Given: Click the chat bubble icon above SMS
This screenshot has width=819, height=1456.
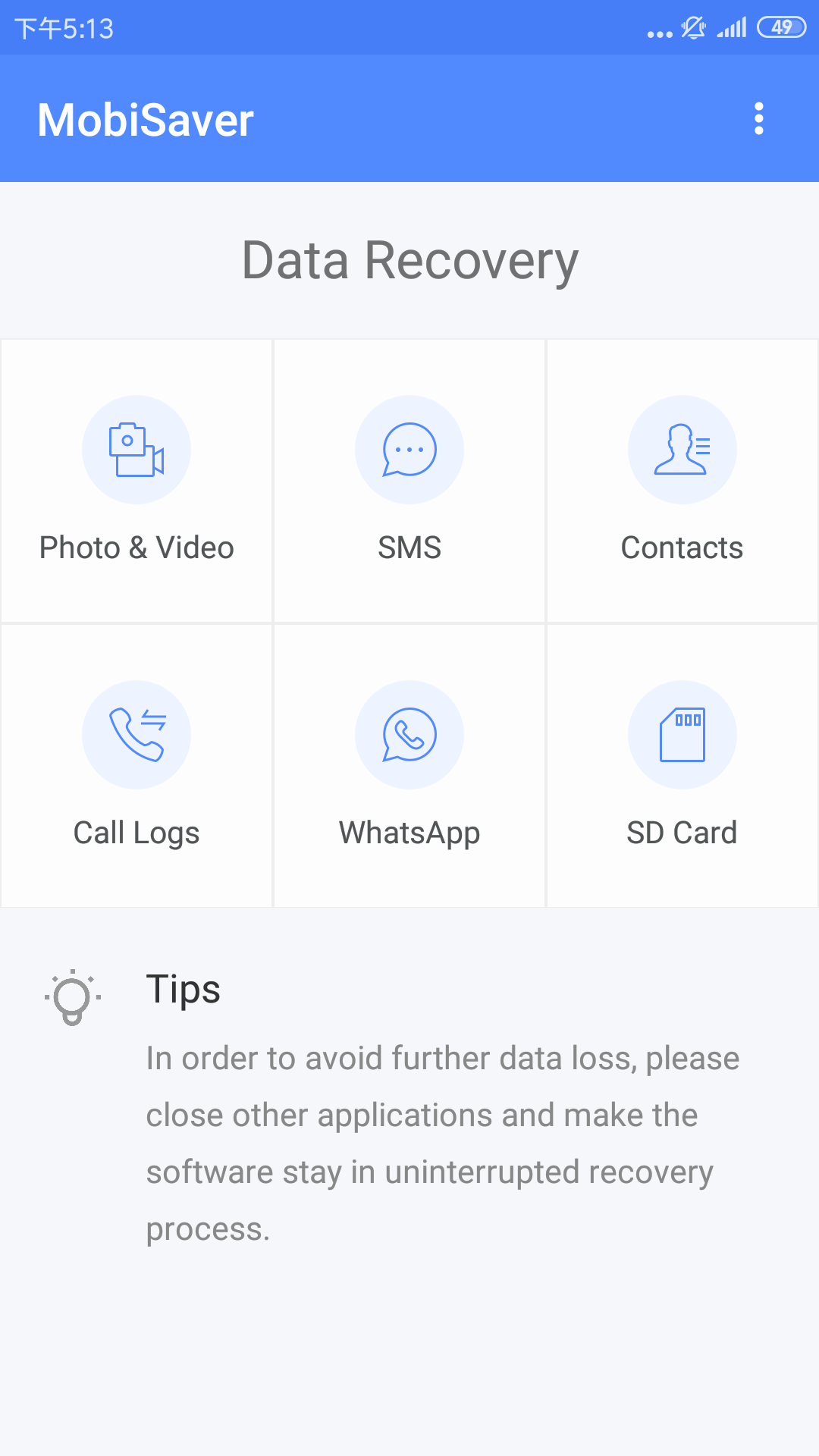Looking at the screenshot, I should tap(409, 450).
